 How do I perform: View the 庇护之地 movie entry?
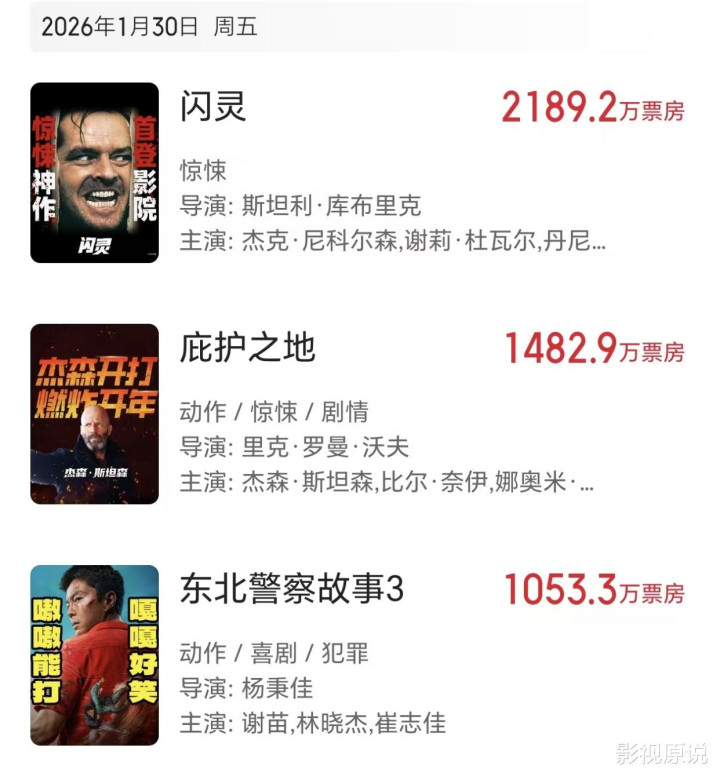pos(247,348)
